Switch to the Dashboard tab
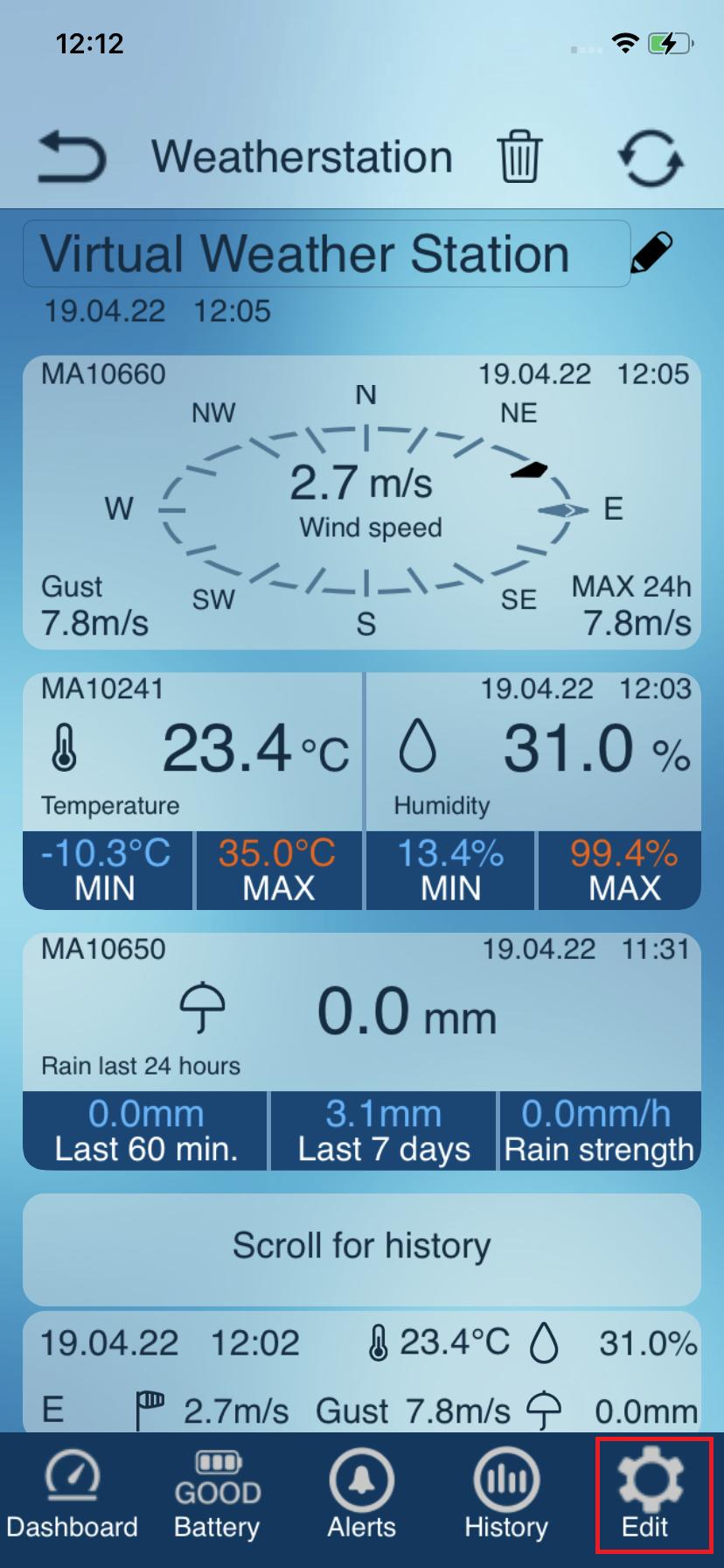Viewport: 724px width, 1568px height. [x=72, y=1498]
